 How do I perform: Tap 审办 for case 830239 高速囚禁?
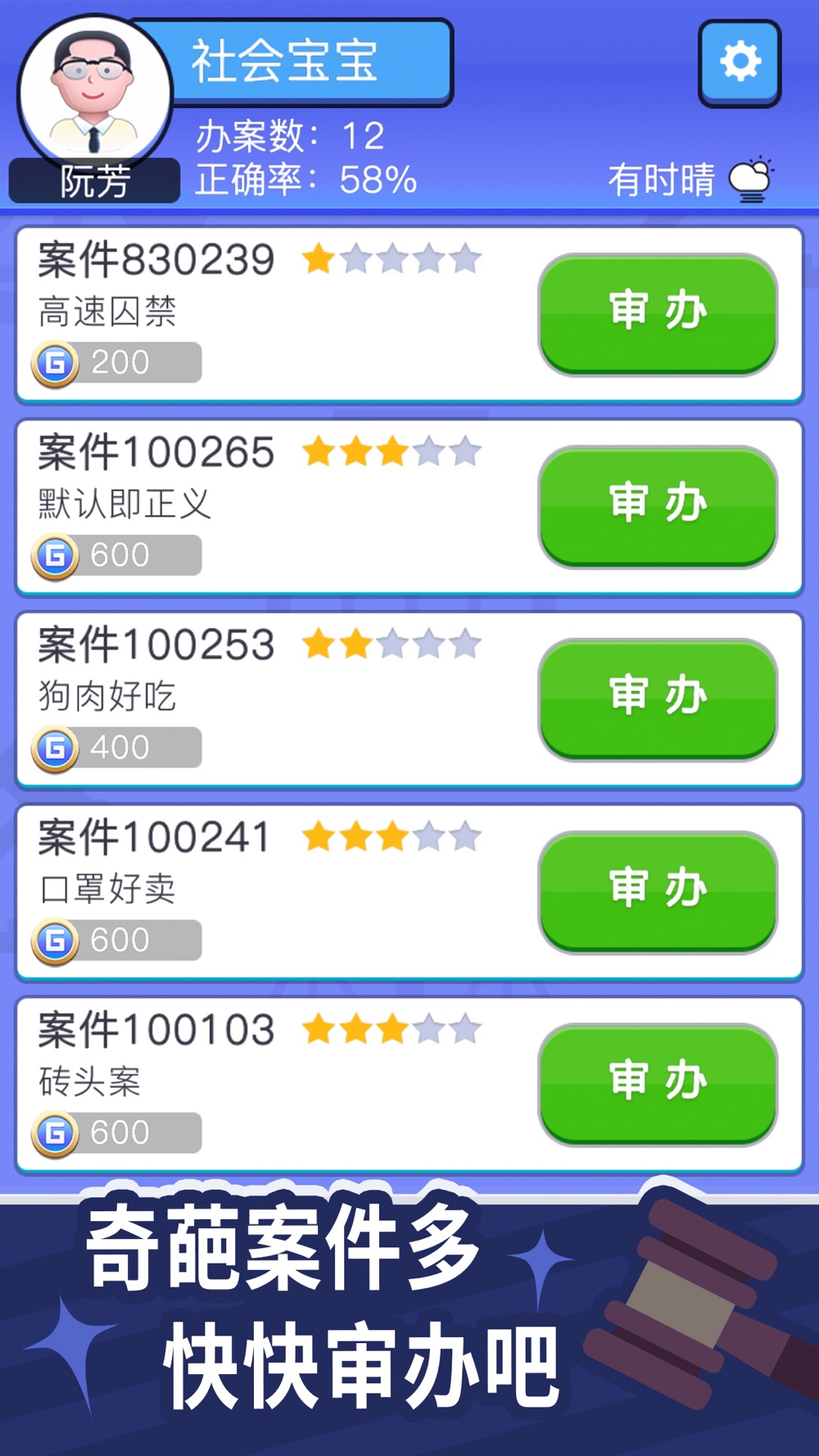click(658, 314)
